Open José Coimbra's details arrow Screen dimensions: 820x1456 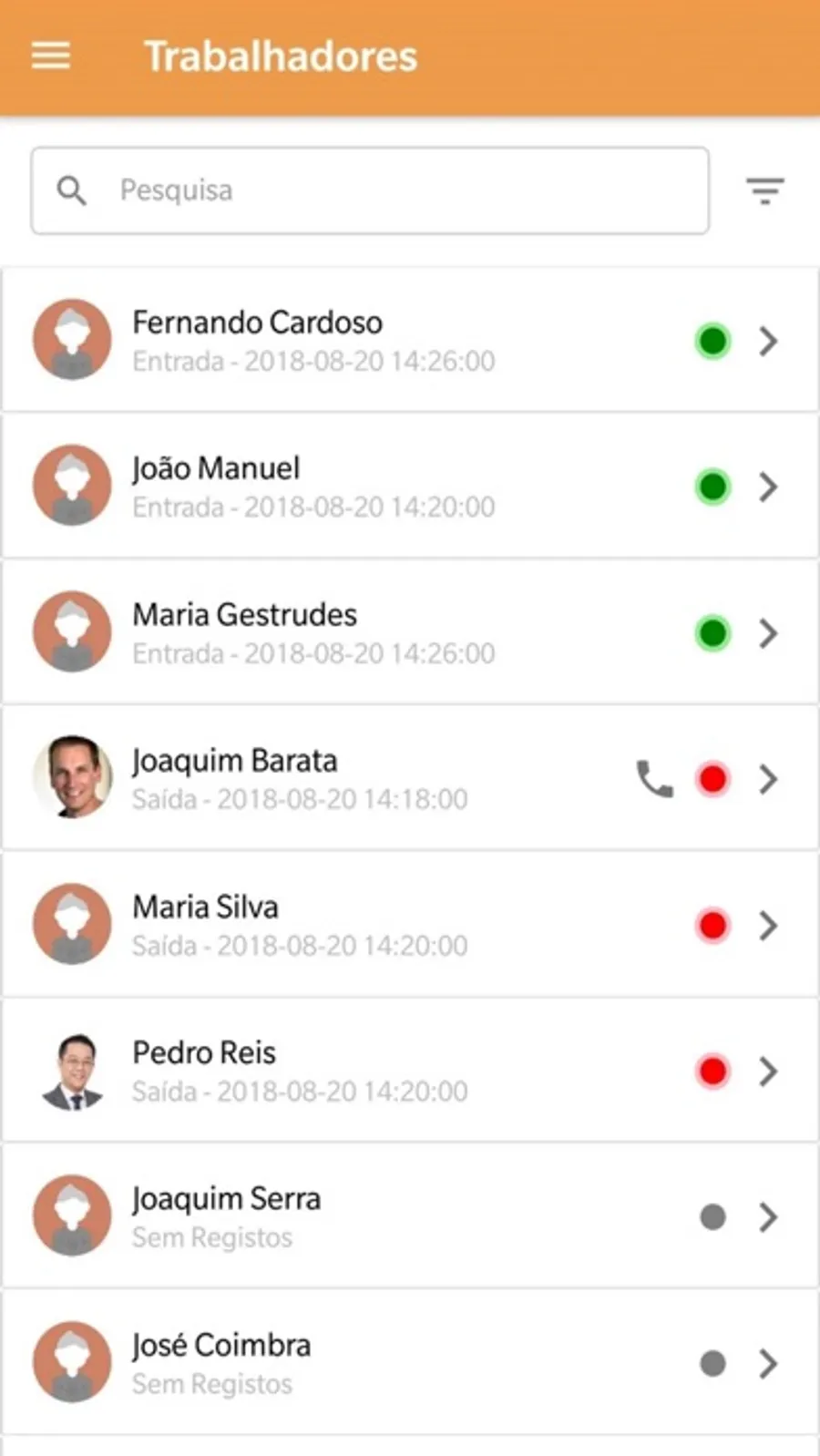coord(768,1363)
